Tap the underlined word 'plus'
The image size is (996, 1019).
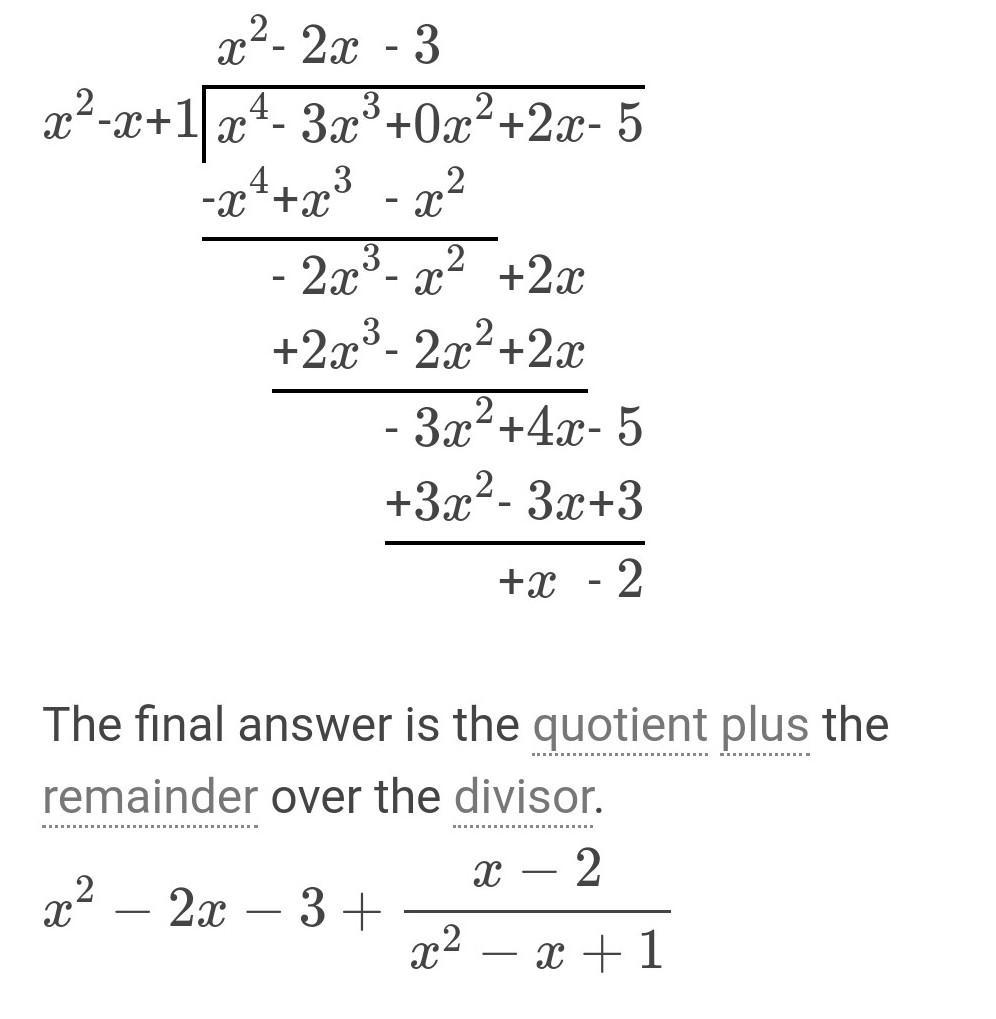point(764,724)
